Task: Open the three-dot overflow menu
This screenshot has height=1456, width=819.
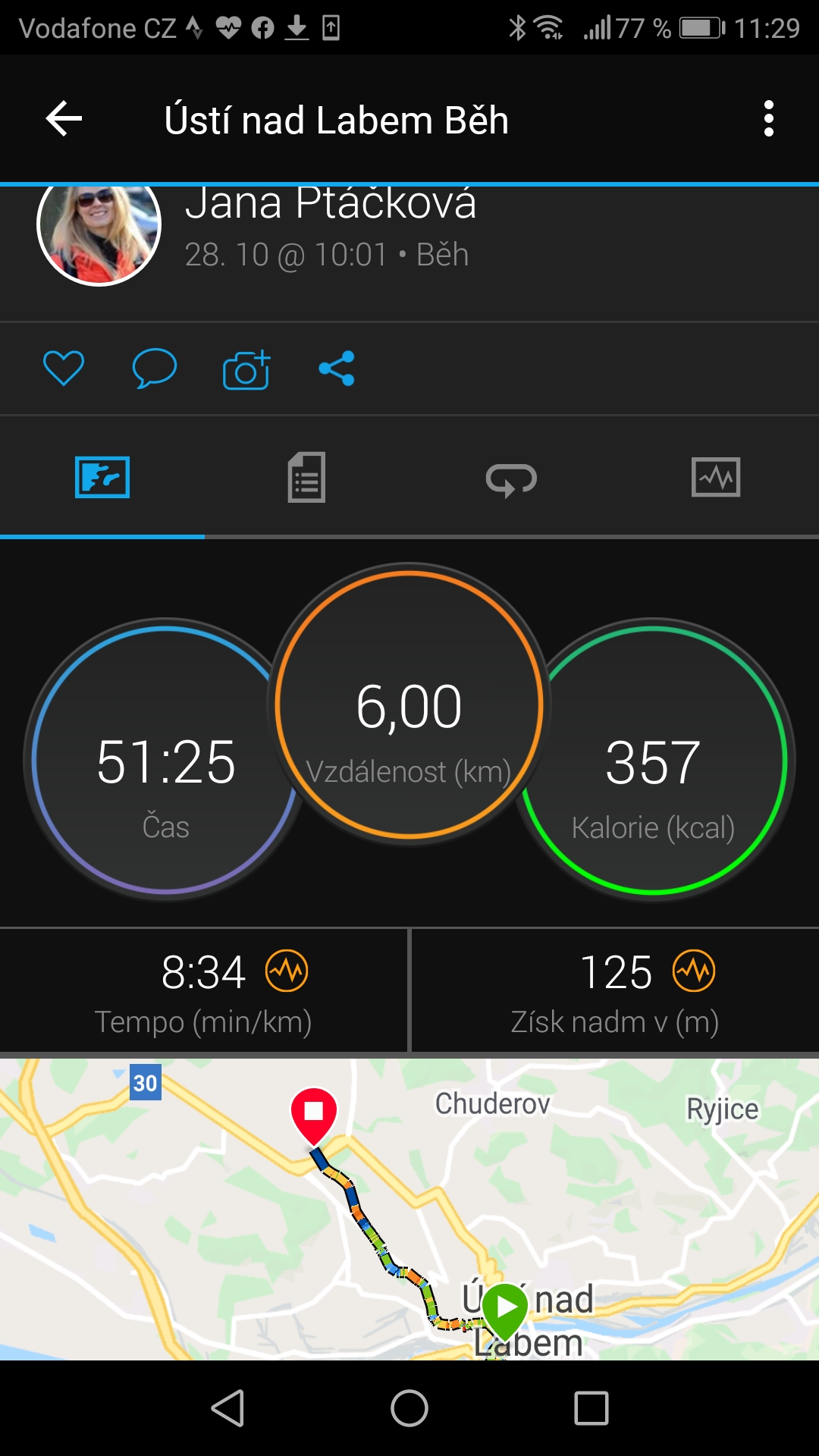Action: point(769,119)
